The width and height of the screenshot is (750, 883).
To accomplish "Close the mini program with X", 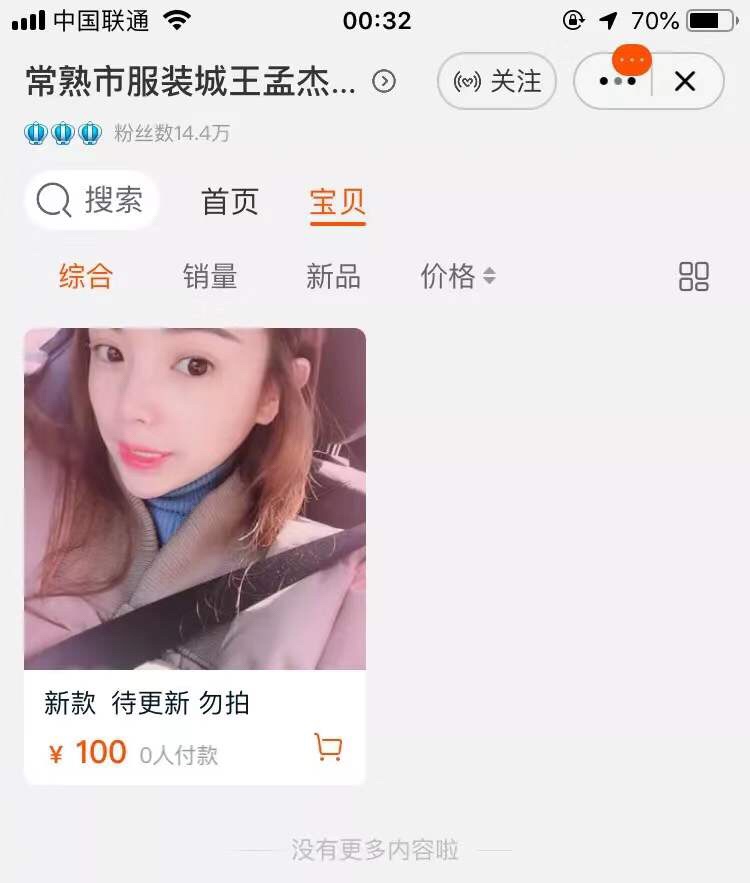I will click(x=685, y=81).
